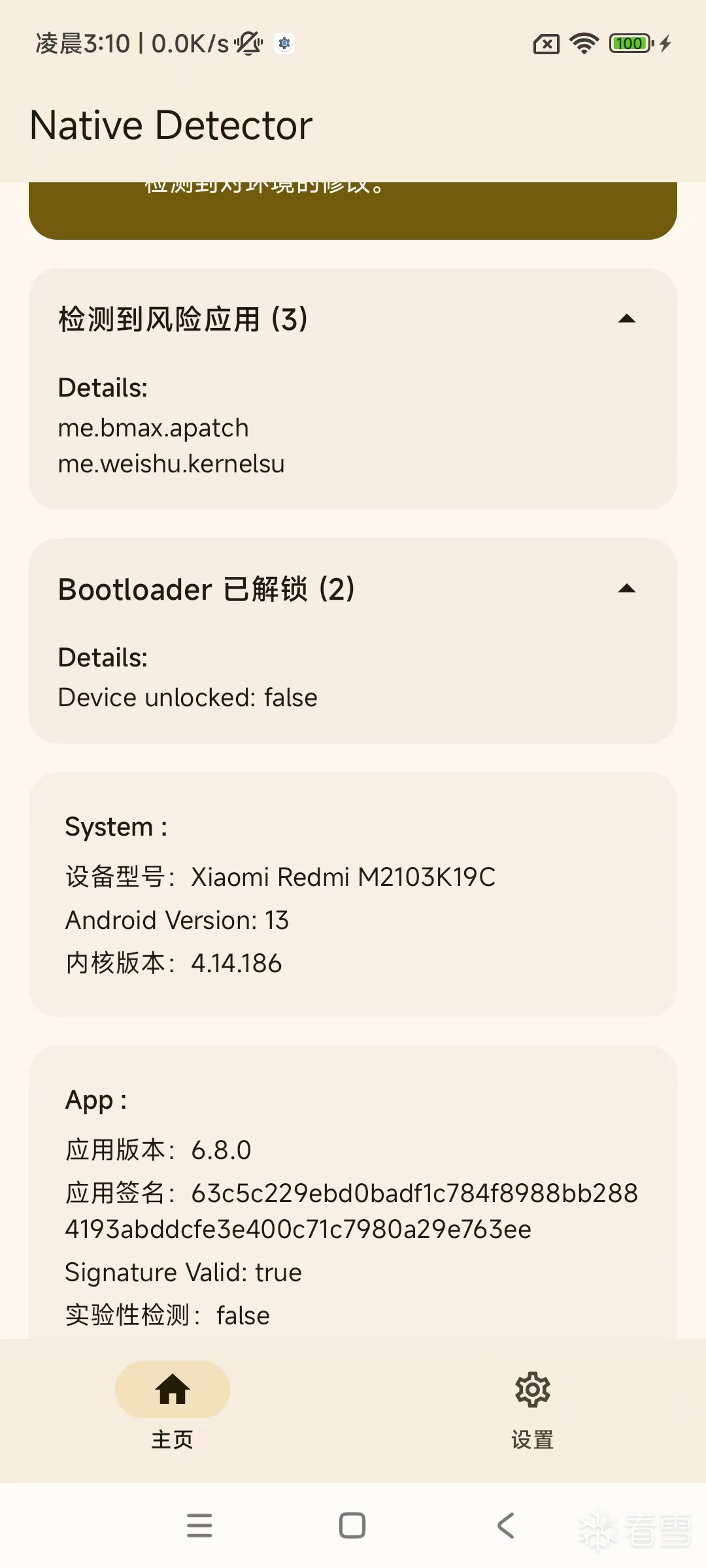Tap the me.bmax.apatch detected app entry
The height and width of the screenshot is (1568, 706).
[152, 427]
